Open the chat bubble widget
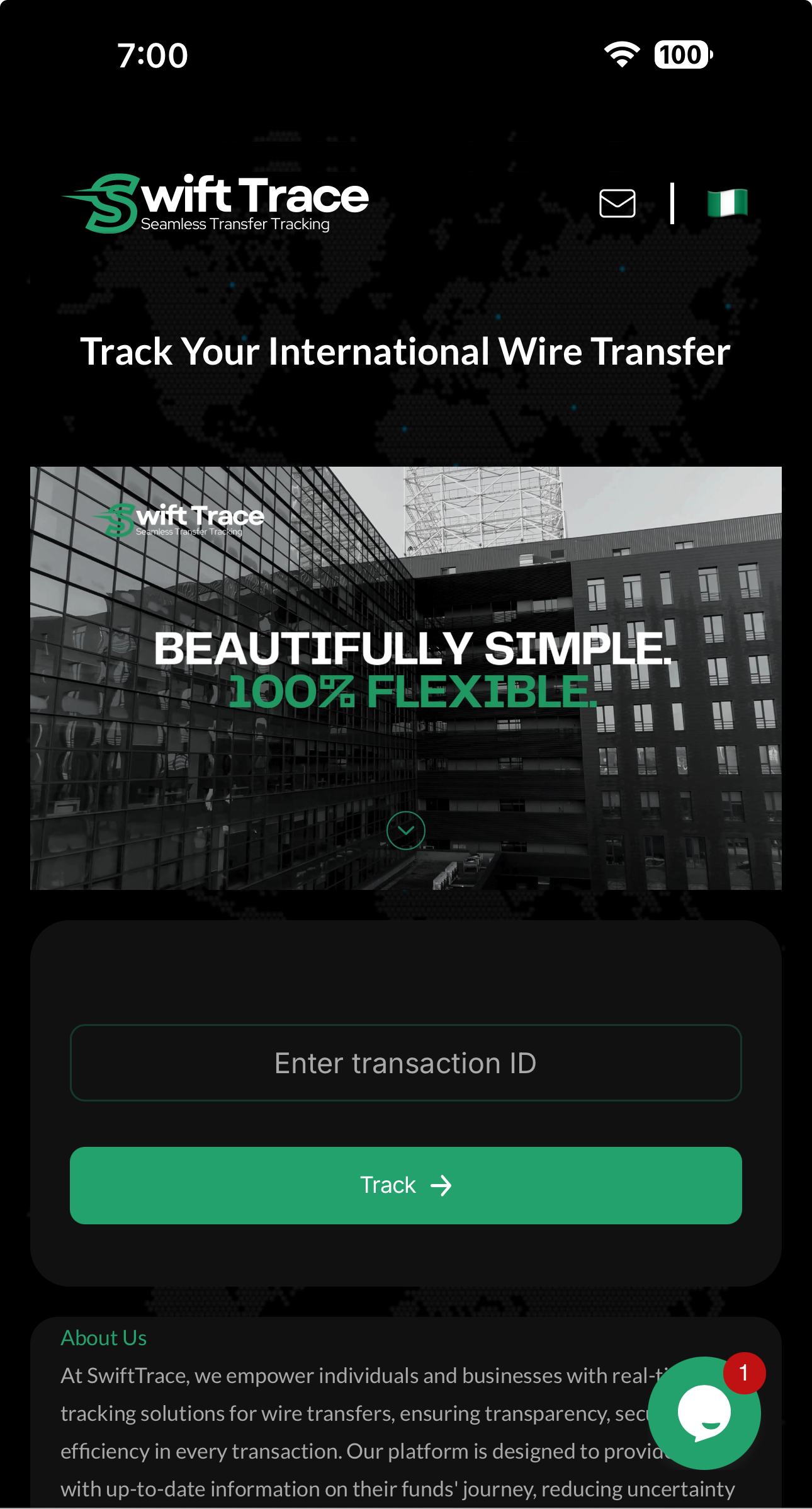The height and width of the screenshot is (1509, 812). pos(704,1413)
